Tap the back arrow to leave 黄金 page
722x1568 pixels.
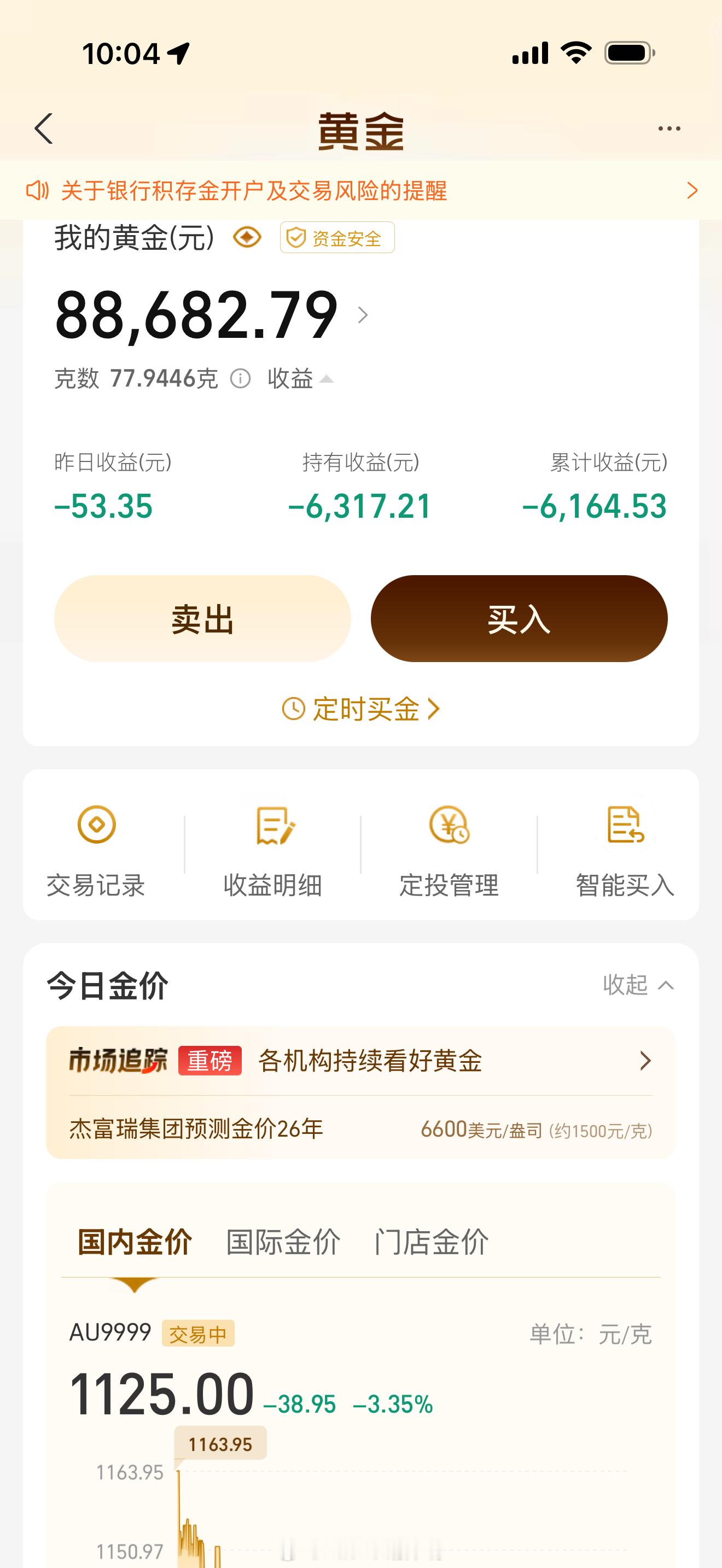pos(42,129)
